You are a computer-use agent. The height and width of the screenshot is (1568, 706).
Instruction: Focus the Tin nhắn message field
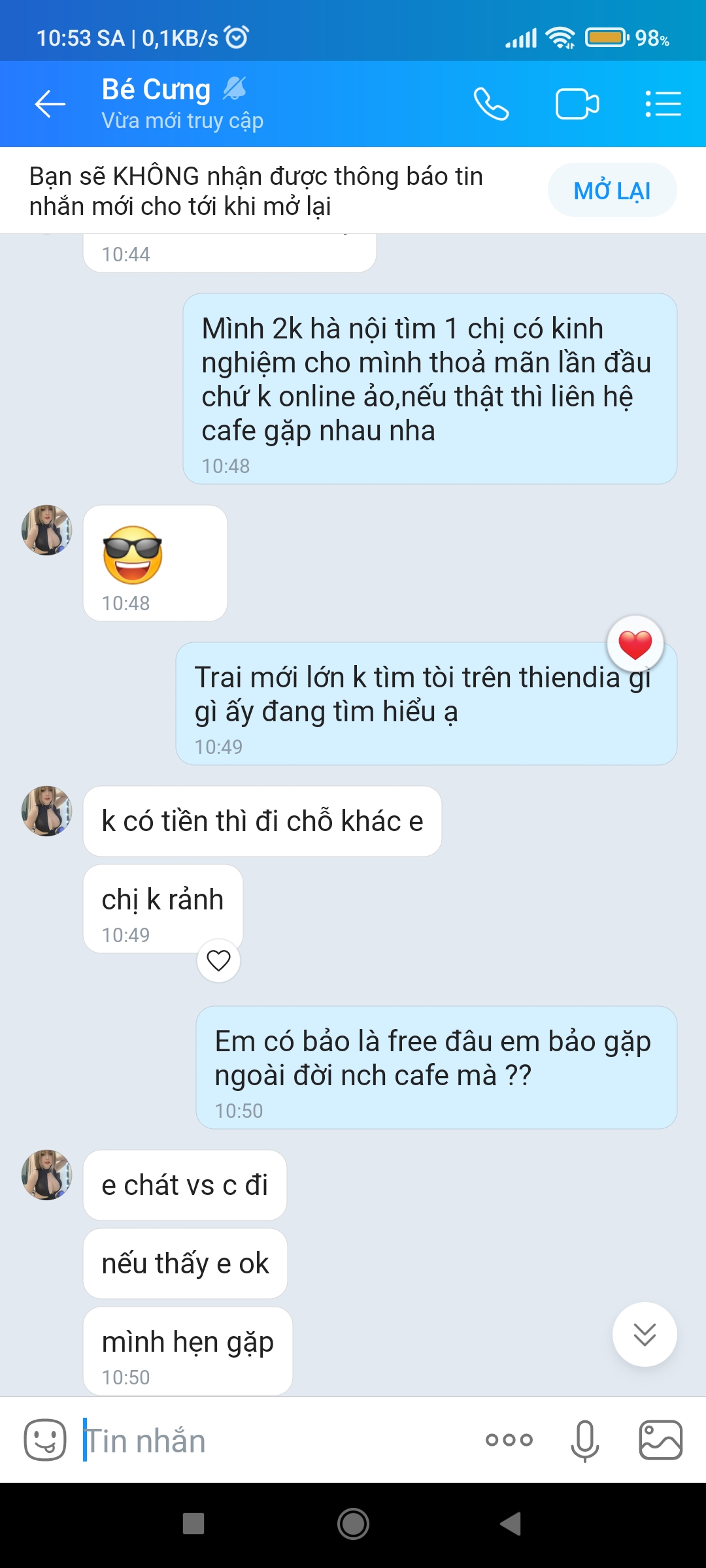click(x=275, y=1441)
